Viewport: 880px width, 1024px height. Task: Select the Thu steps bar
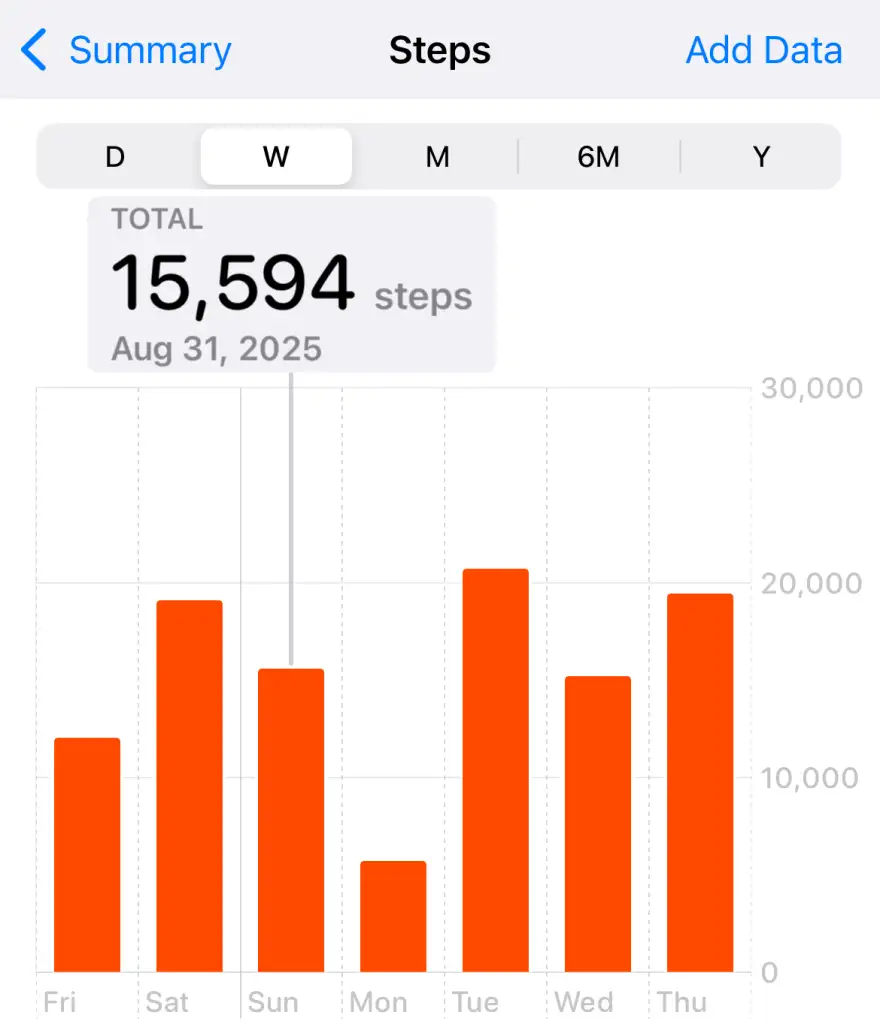click(x=700, y=783)
